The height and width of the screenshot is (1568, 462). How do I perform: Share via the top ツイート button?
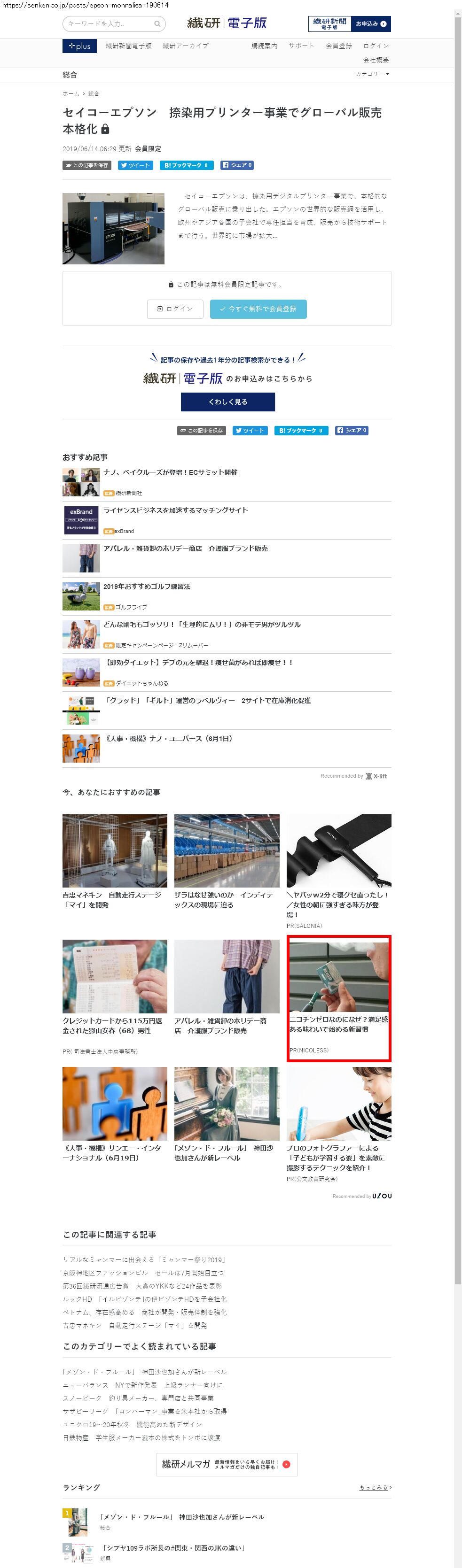coord(135,165)
